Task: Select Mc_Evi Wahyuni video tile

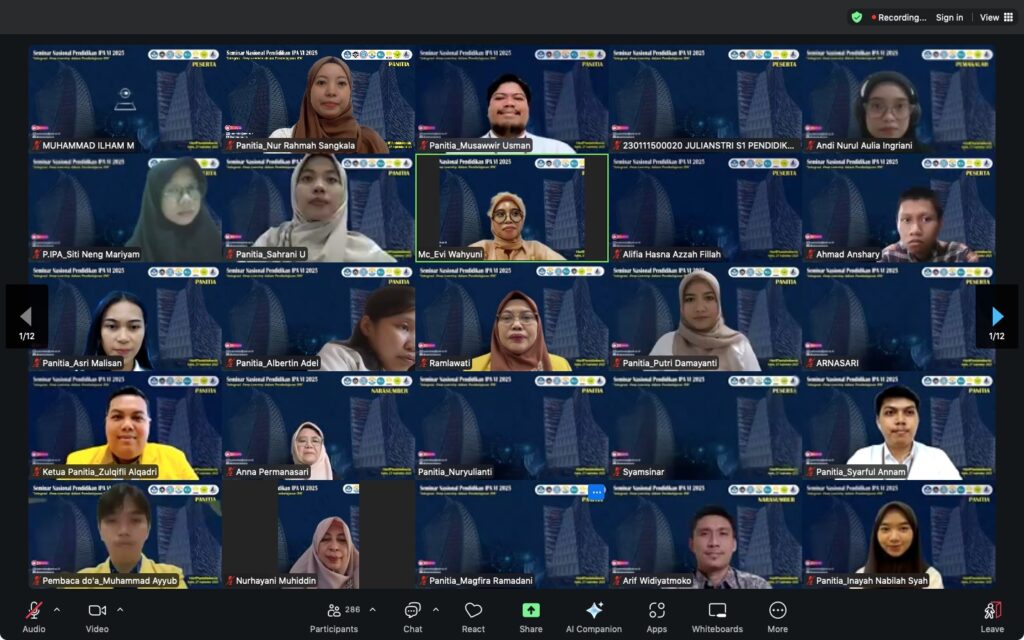Action: [x=511, y=208]
